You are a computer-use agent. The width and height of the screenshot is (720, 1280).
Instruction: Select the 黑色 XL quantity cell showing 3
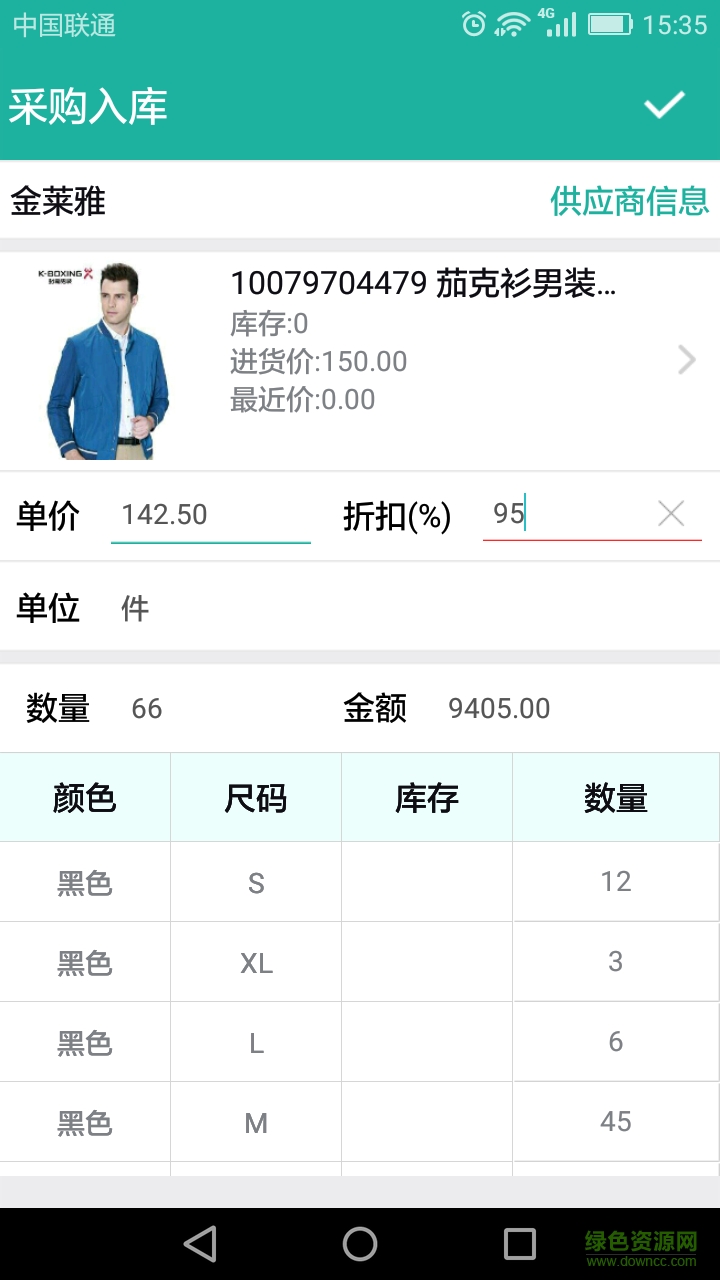617,961
